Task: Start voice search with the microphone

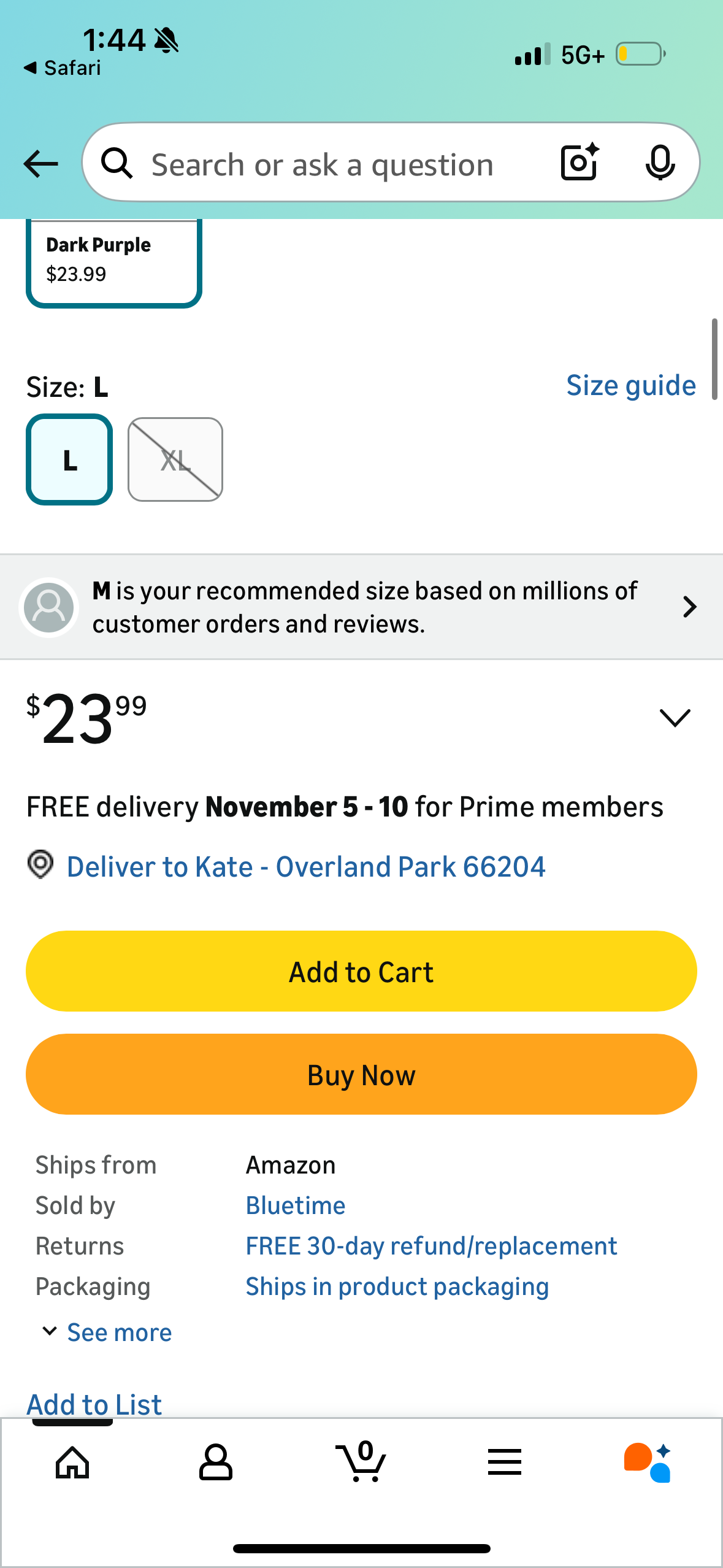Action: 660,163
